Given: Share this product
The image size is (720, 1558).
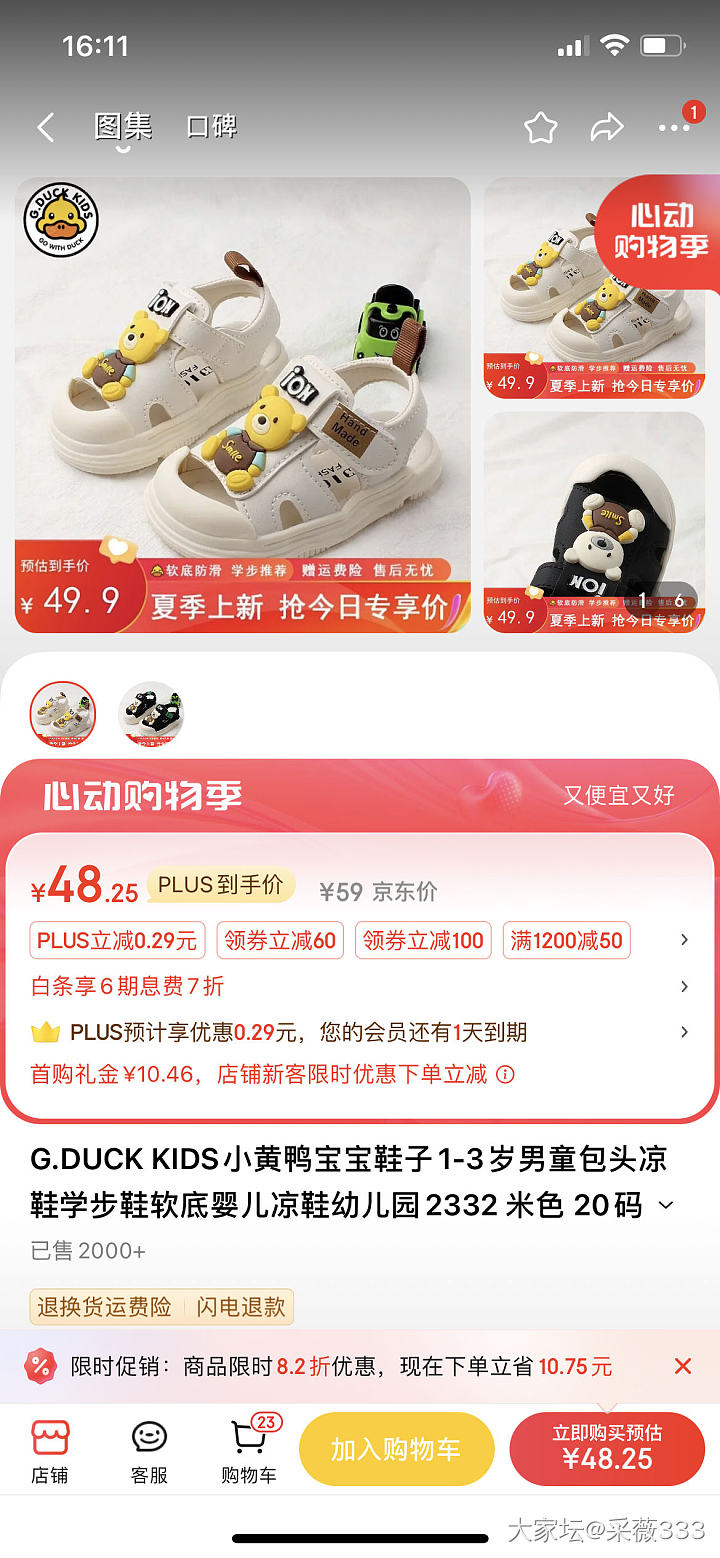Looking at the screenshot, I should tap(607, 127).
